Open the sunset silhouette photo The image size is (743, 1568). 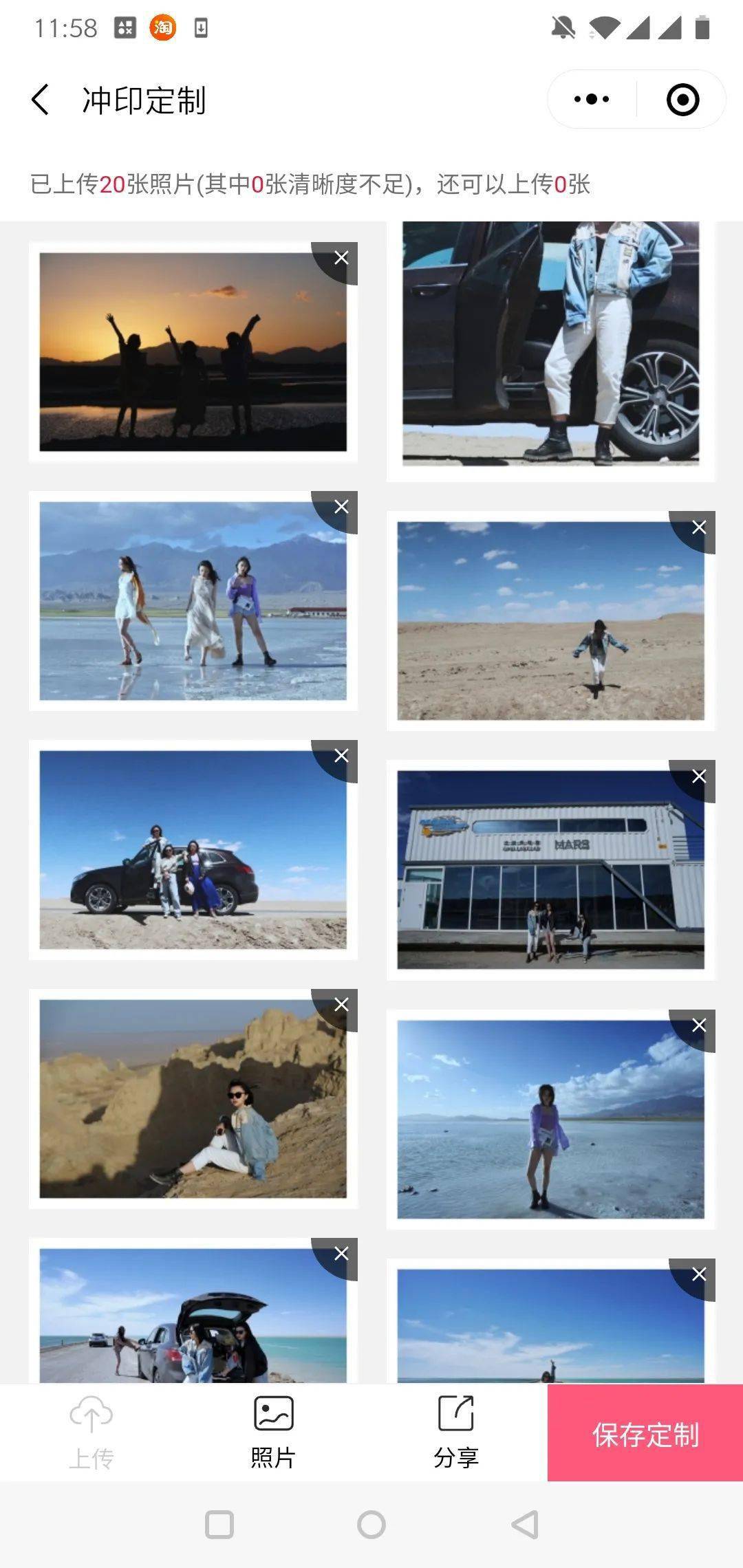point(193,352)
